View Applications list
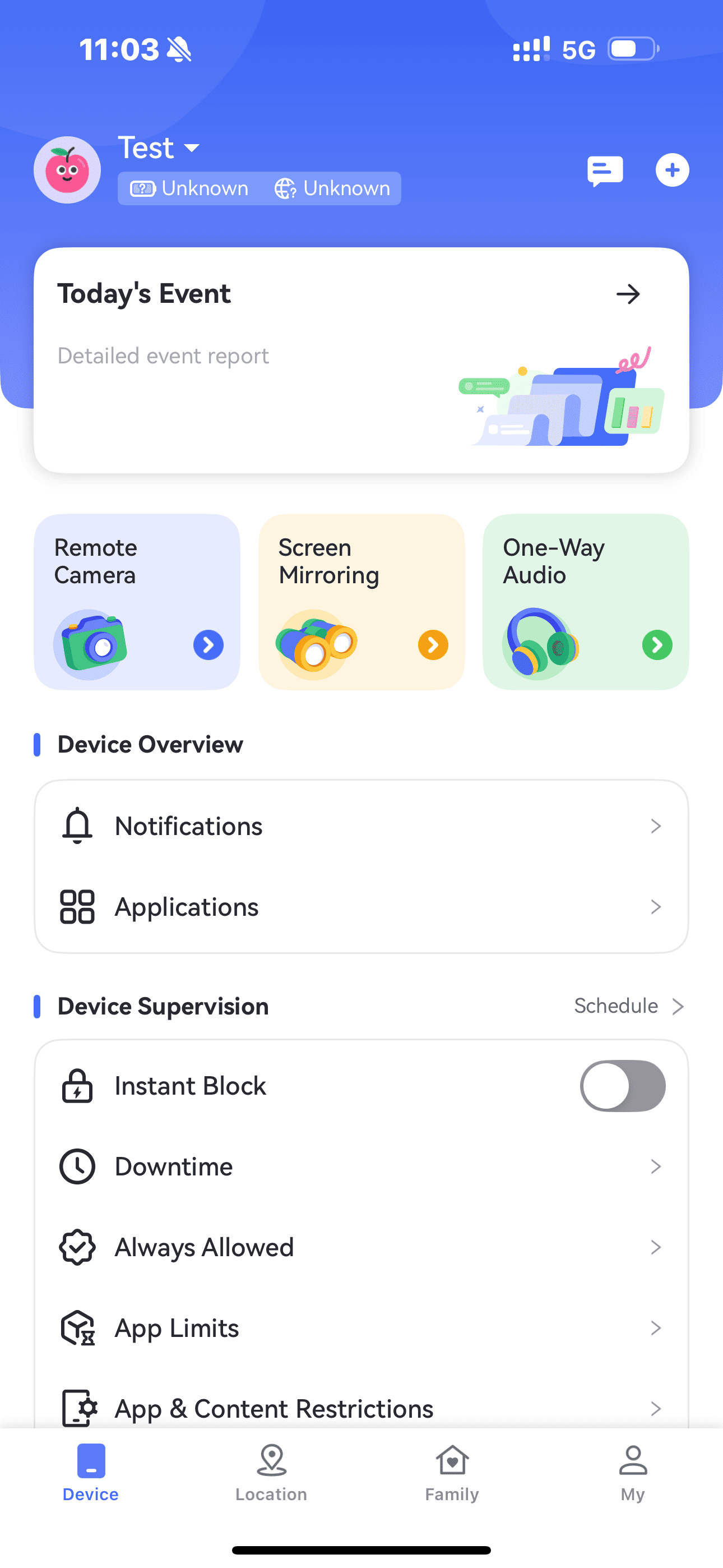This screenshot has height=1568, width=723. click(361, 907)
